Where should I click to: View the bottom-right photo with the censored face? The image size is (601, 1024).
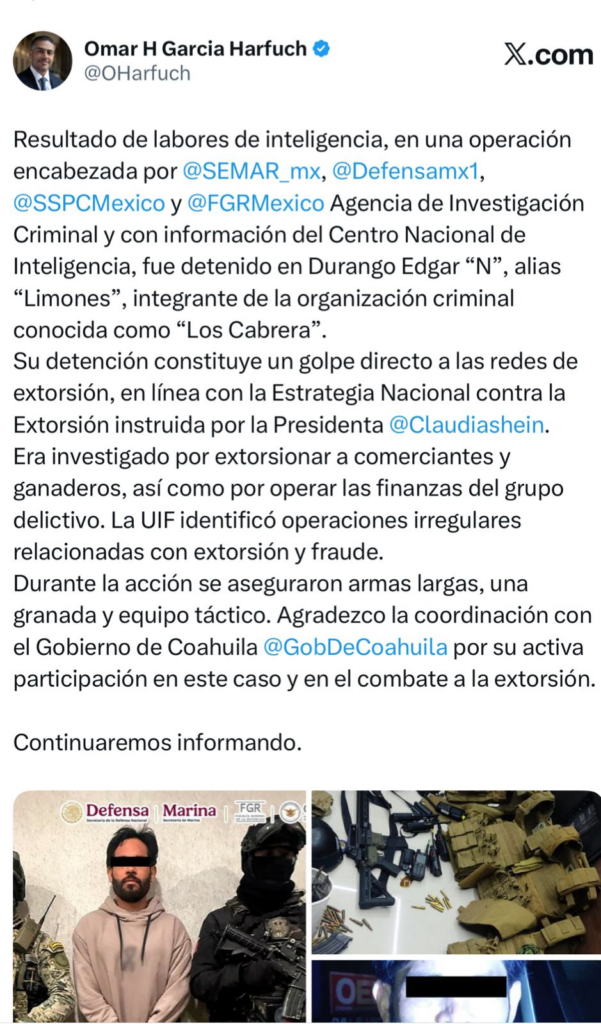(456, 991)
